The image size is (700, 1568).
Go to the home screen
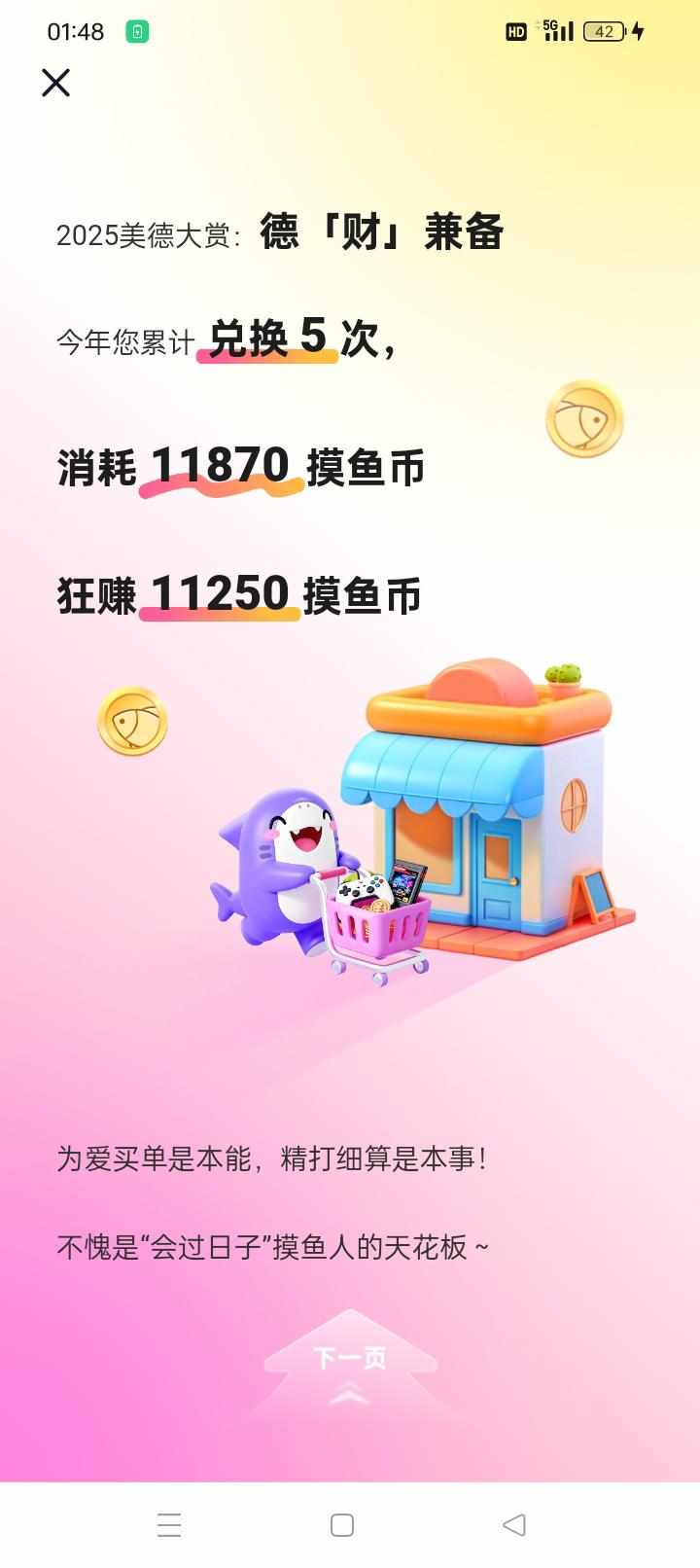pos(342,1524)
